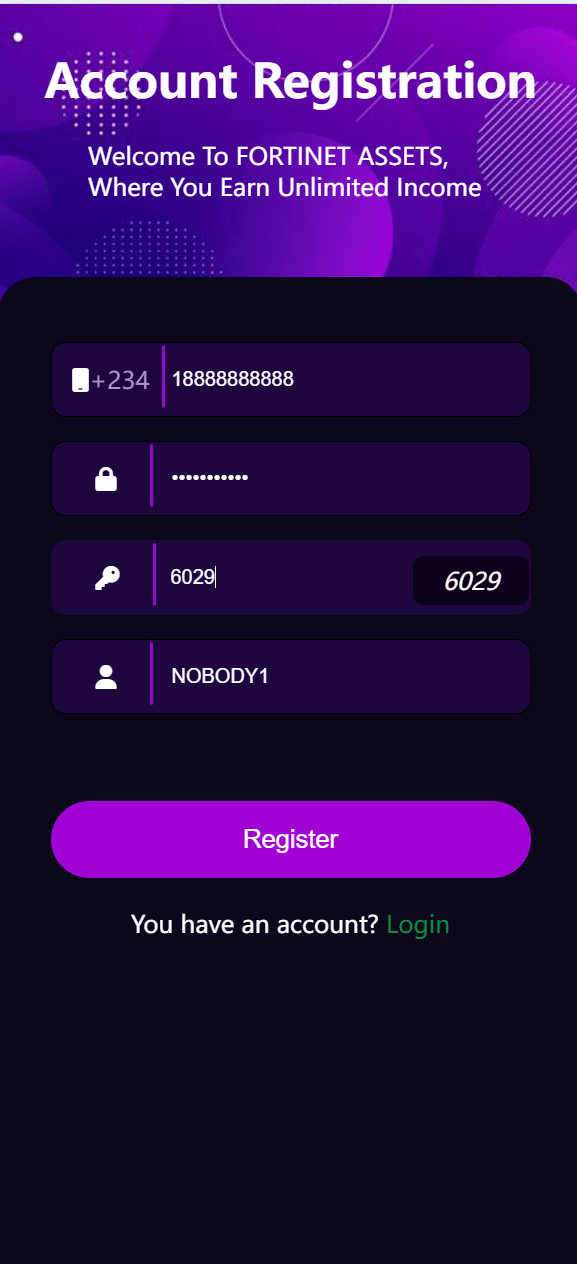This screenshot has height=1264, width=577.
Task: Tap the phone number field showing 18888888888
Action: (x=345, y=380)
